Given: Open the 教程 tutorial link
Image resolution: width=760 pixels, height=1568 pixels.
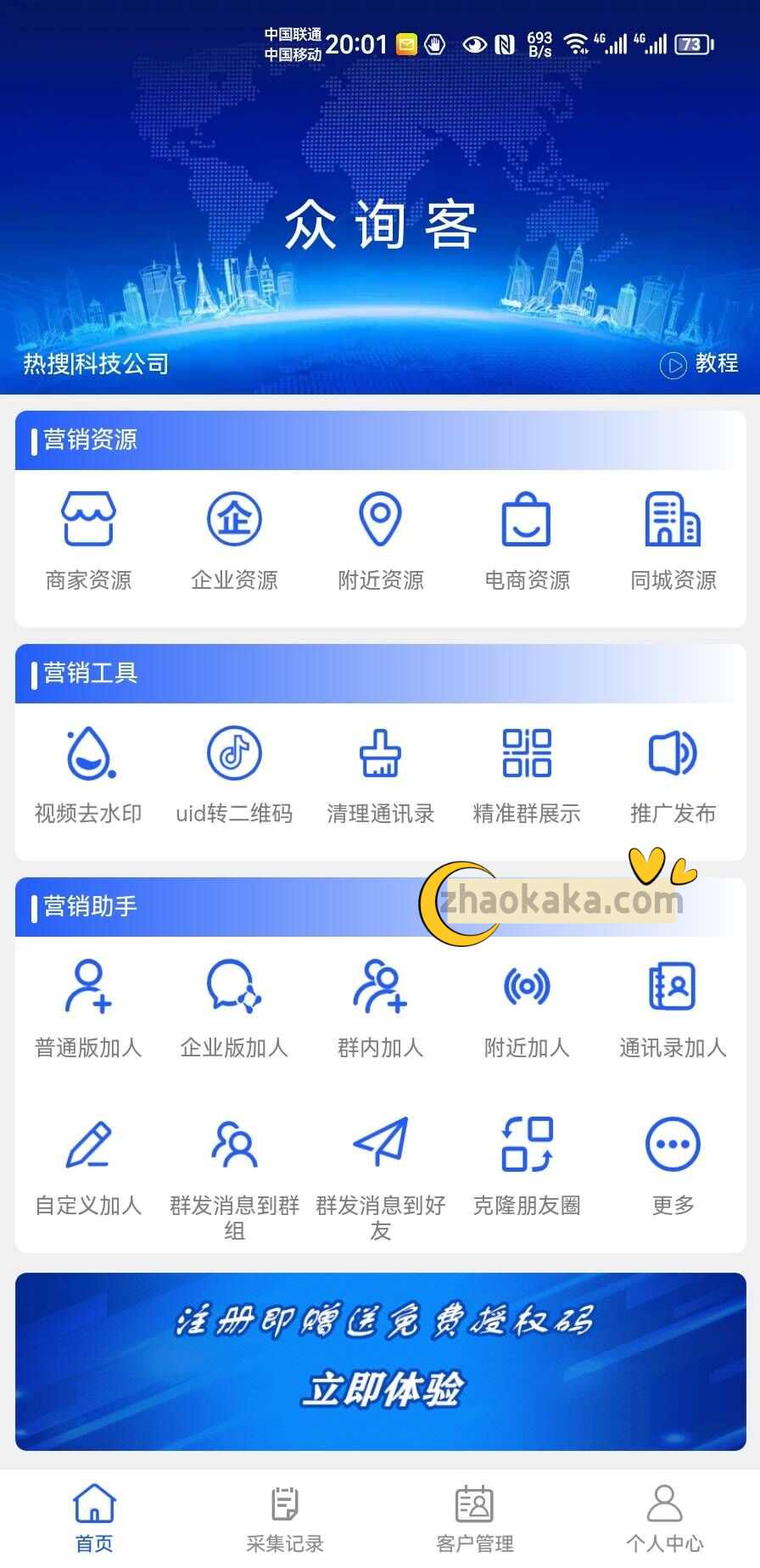Looking at the screenshot, I should [x=699, y=364].
